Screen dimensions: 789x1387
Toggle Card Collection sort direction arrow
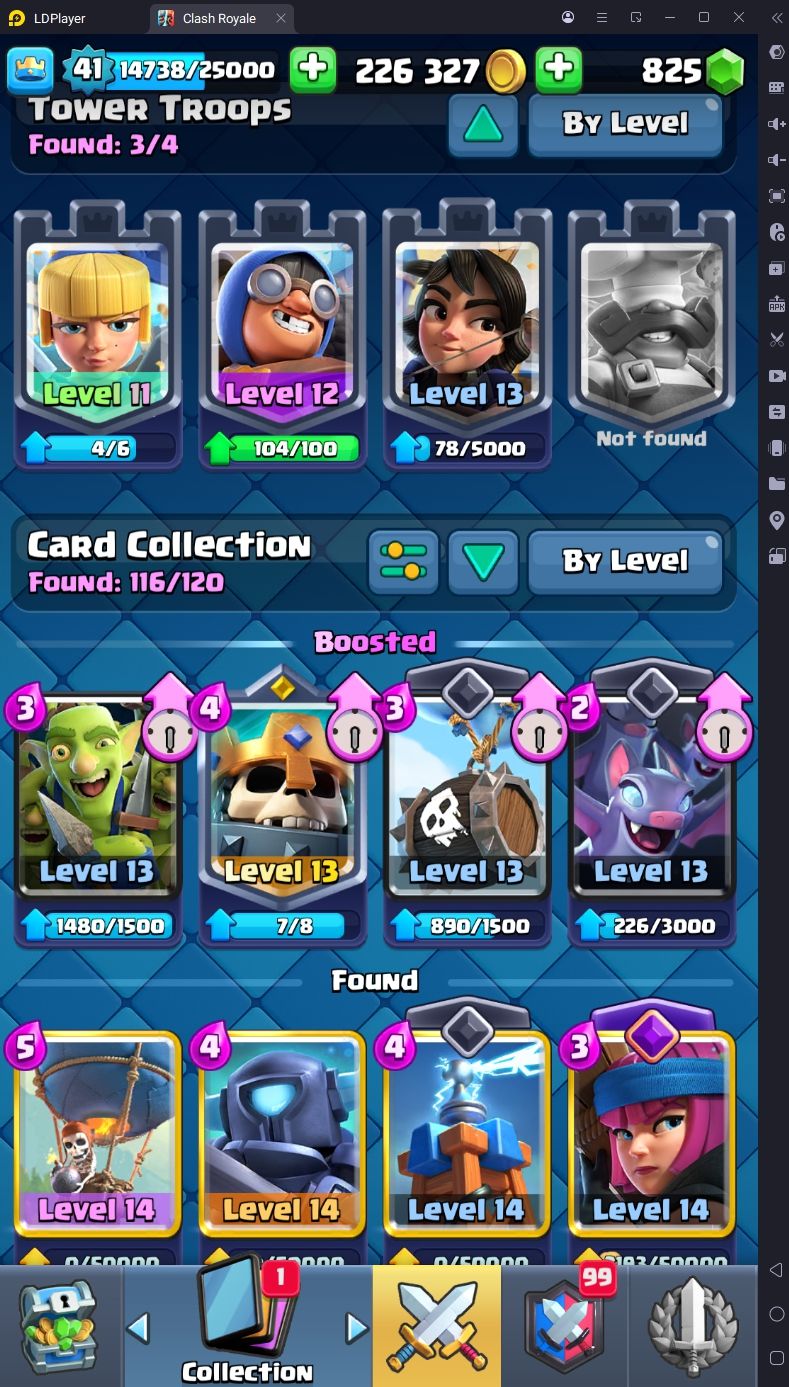pos(483,562)
